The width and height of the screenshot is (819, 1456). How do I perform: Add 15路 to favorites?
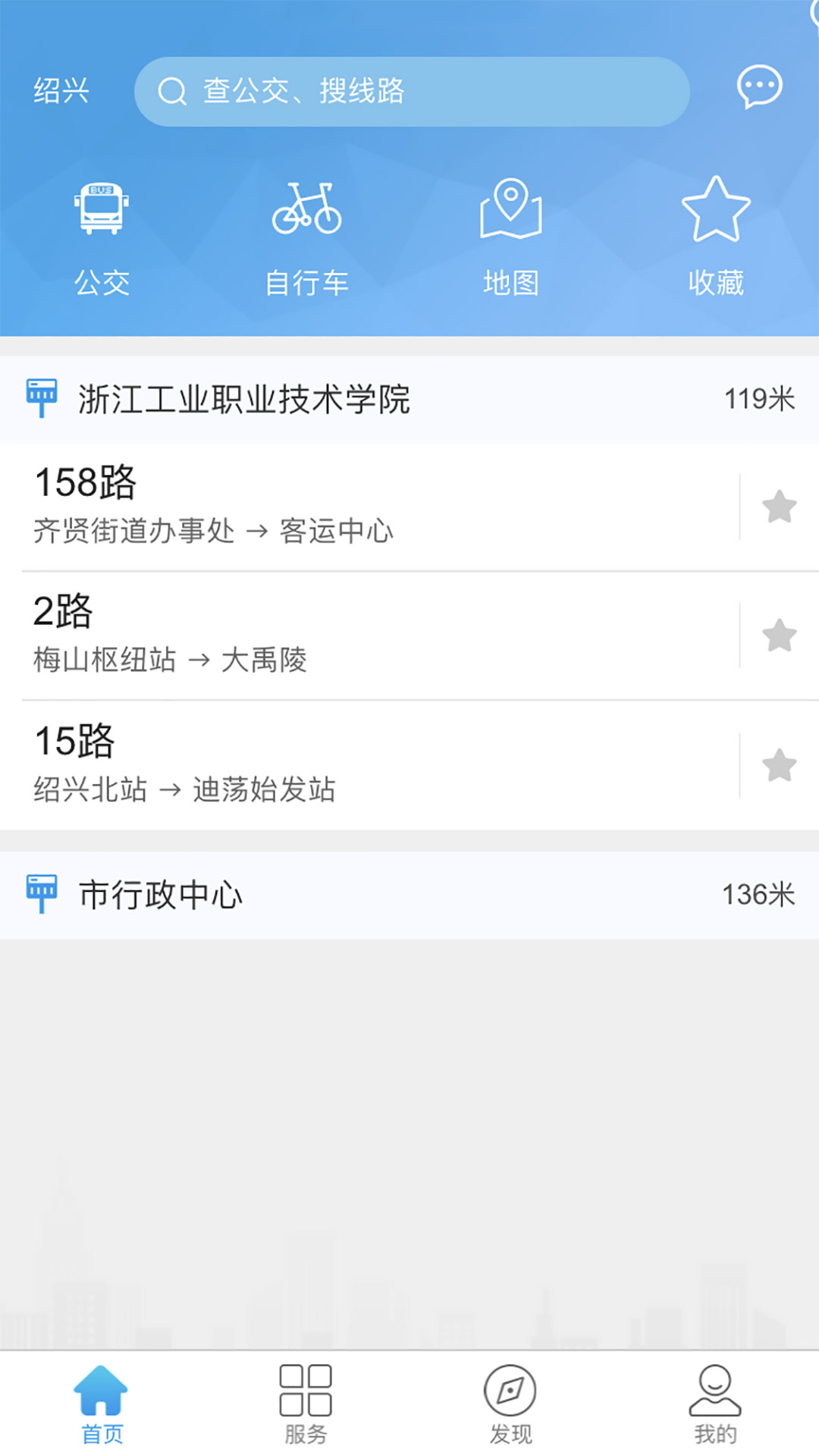(780, 764)
